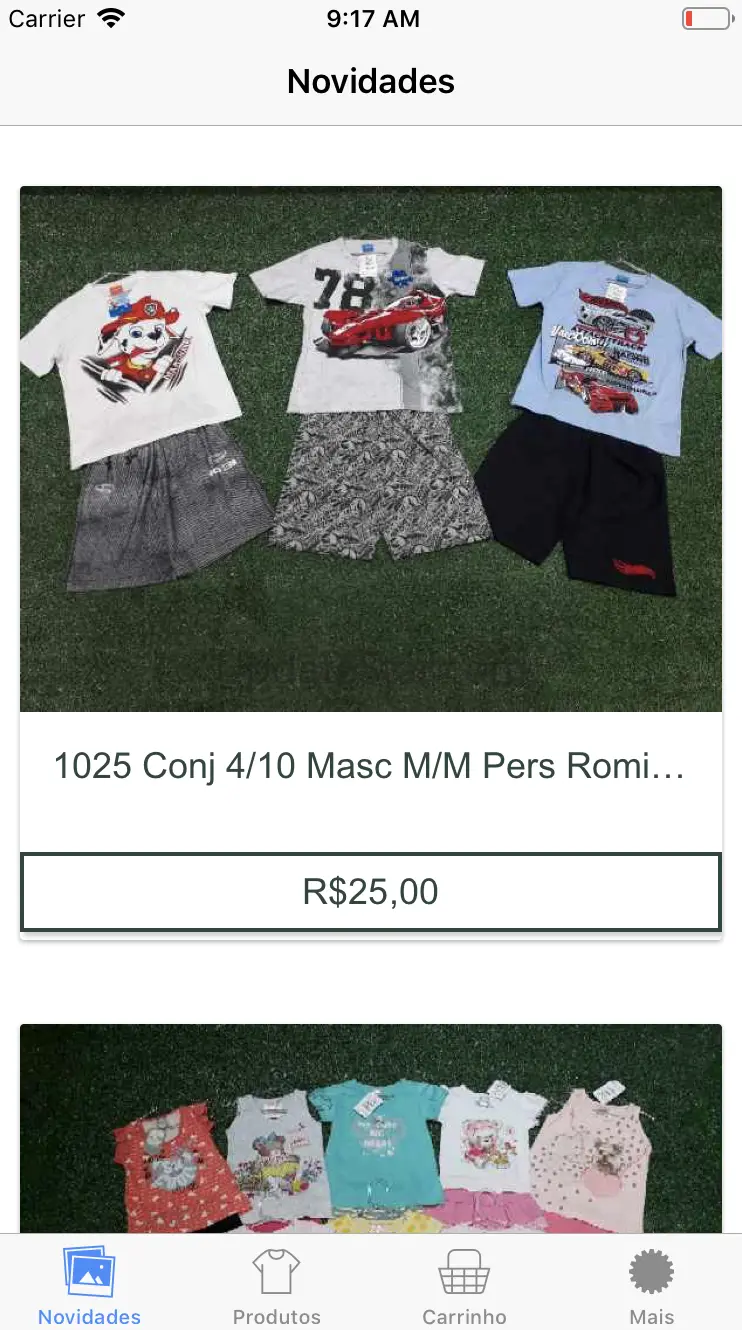
Task: Go to the Carrinho tab
Action: coord(464,1286)
